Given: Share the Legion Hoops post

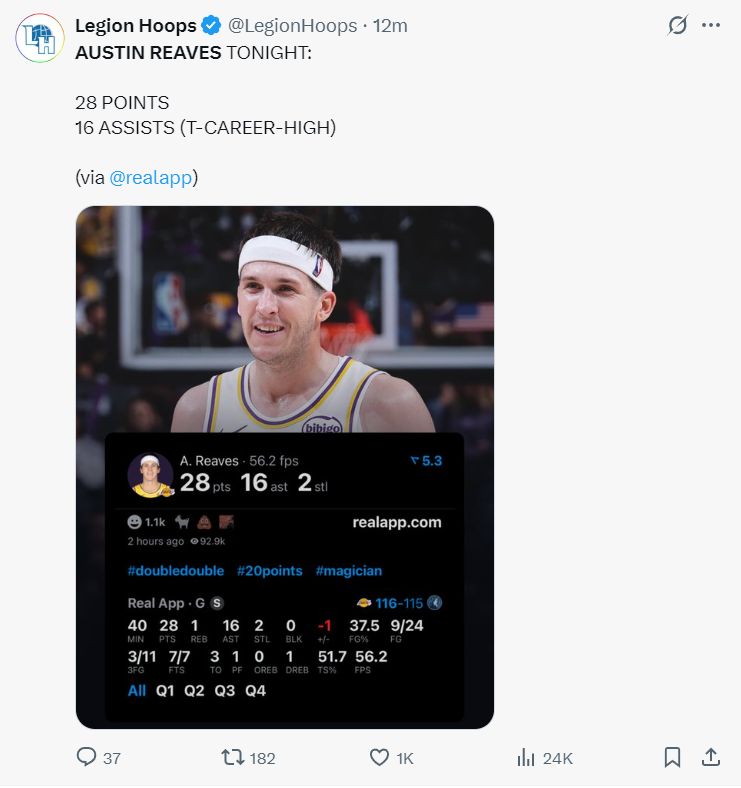Looking at the screenshot, I should 710,758.
